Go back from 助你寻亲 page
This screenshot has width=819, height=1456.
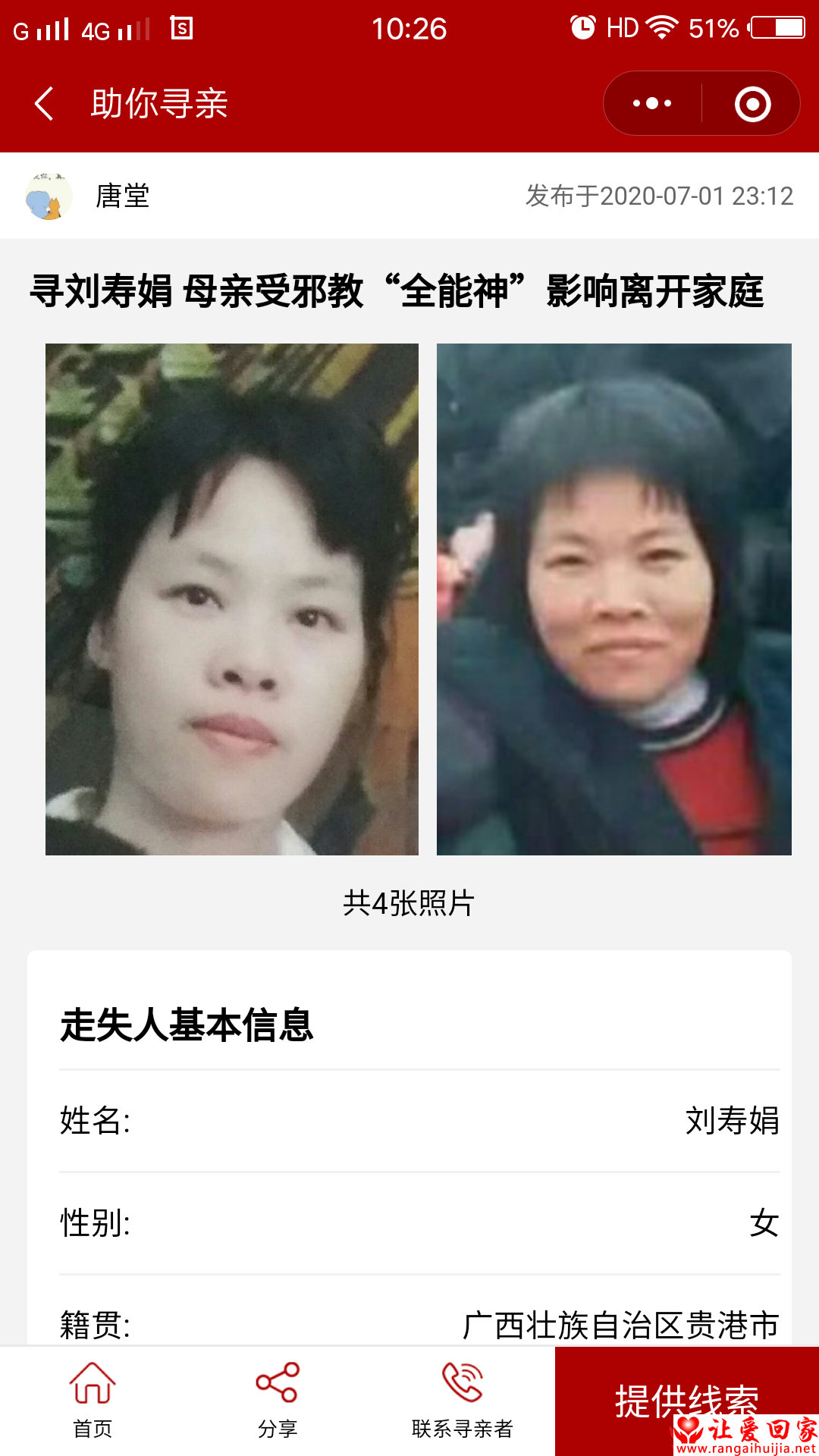coord(45,103)
